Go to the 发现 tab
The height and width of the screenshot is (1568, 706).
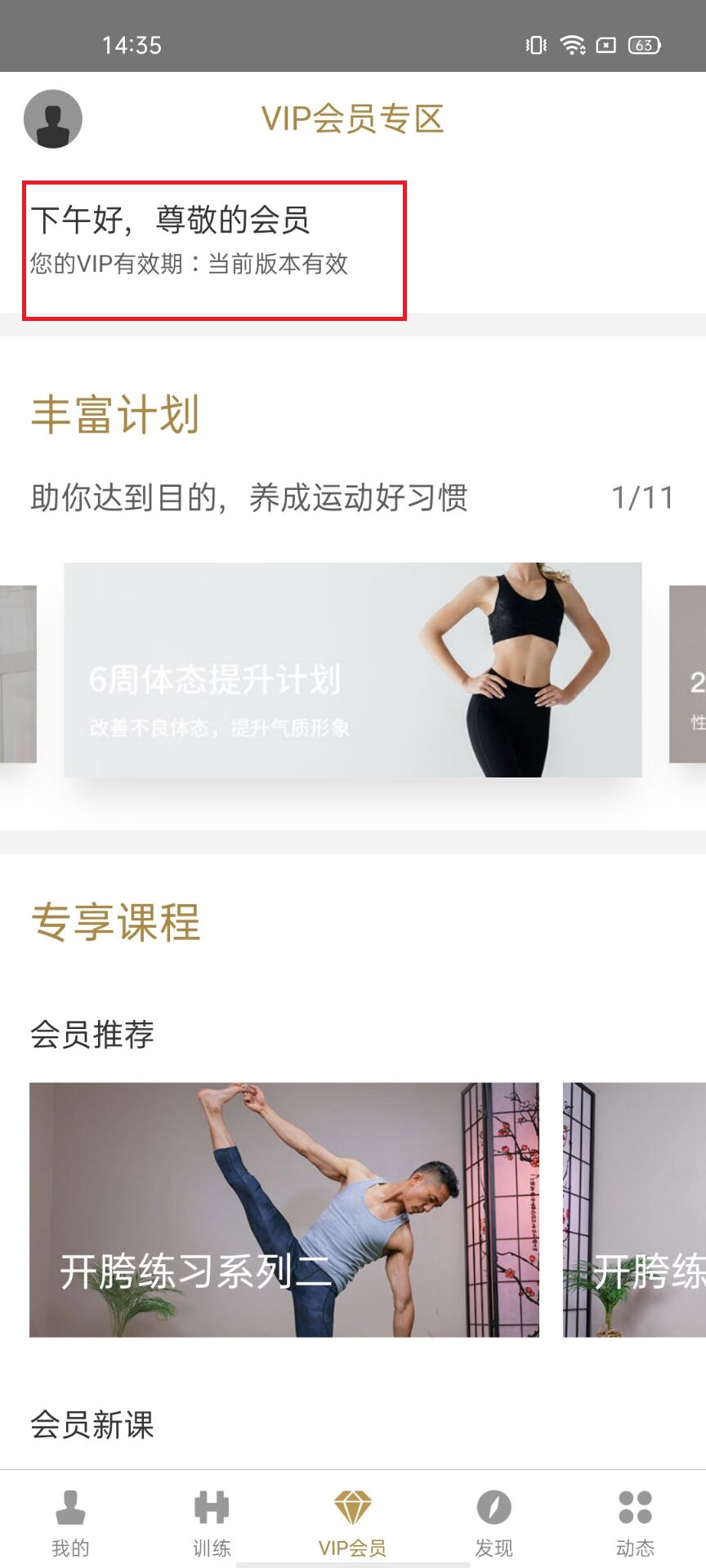click(x=494, y=1521)
